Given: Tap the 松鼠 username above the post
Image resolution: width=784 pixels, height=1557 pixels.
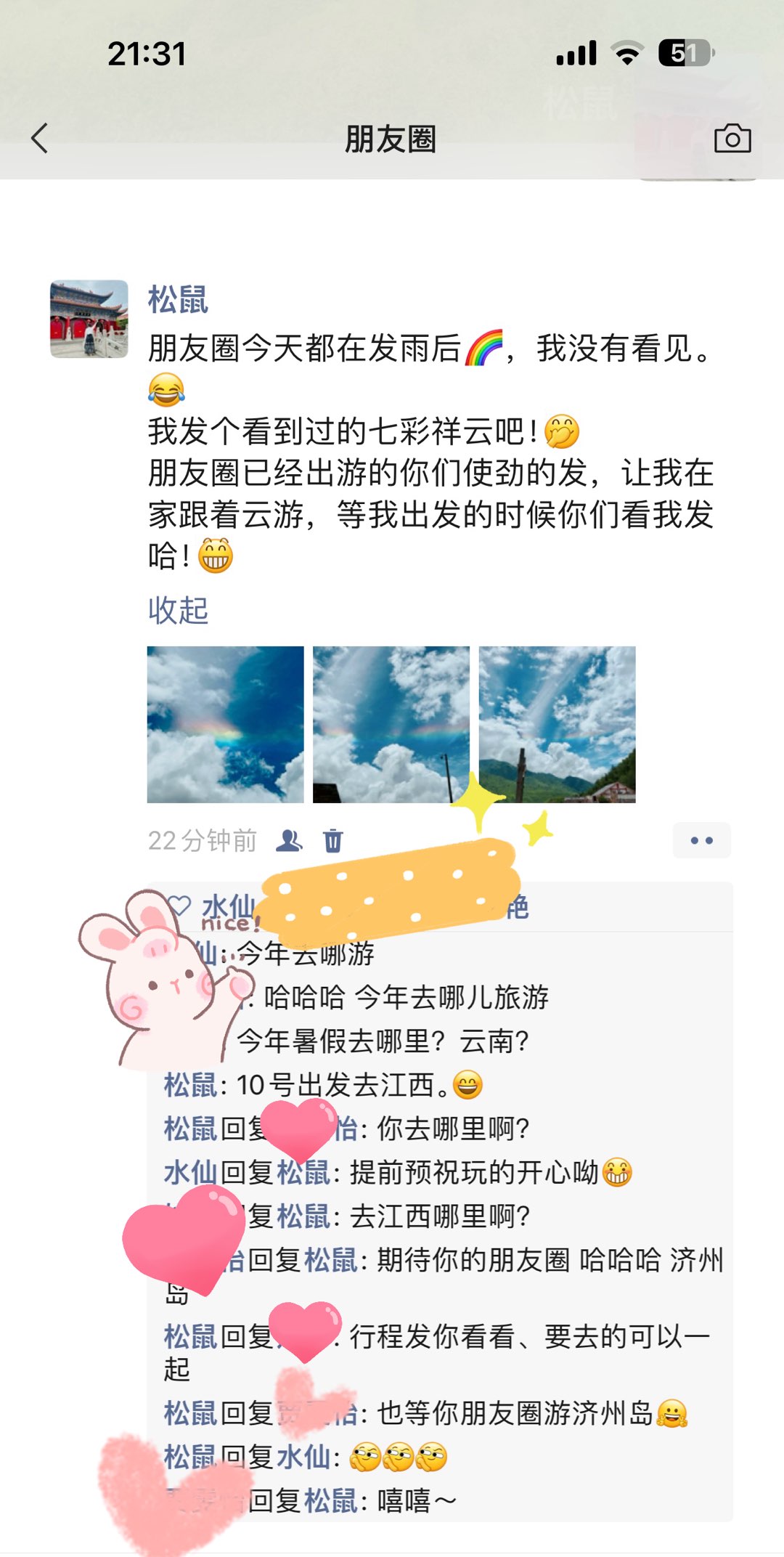Looking at the screenshot, I should coord(178,299).
